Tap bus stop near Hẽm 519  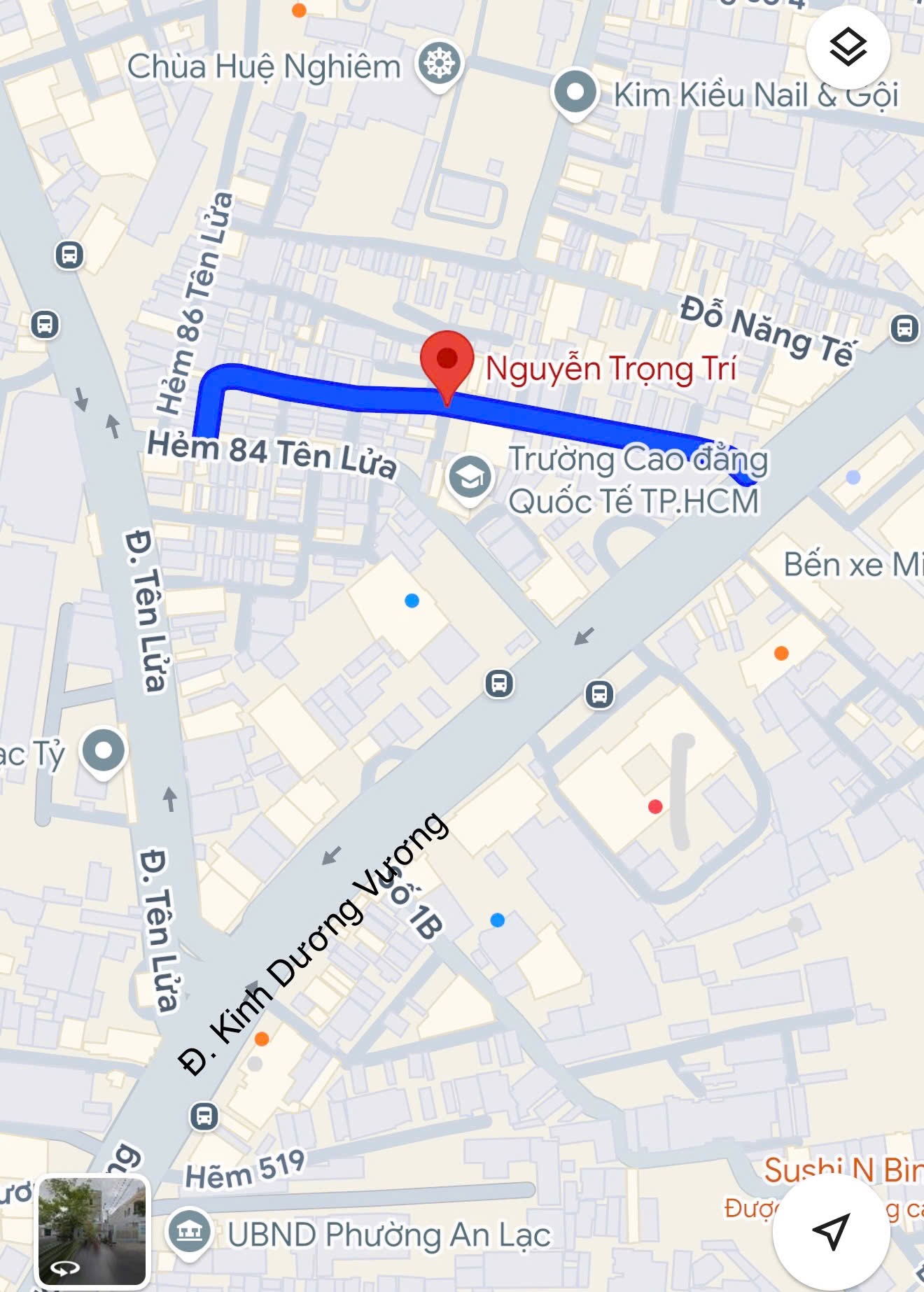pos(204,1116)
